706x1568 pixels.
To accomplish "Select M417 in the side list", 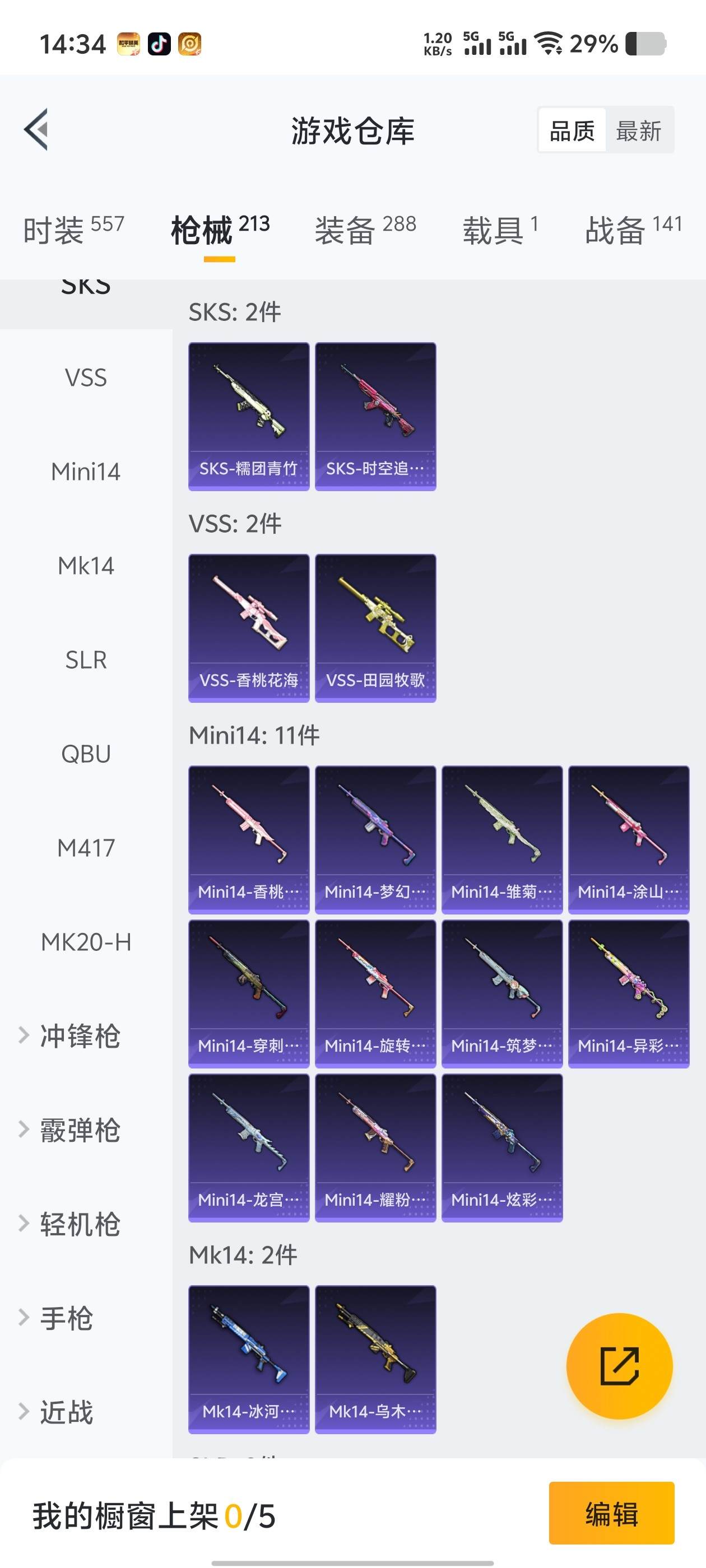I will click(86, 848).
